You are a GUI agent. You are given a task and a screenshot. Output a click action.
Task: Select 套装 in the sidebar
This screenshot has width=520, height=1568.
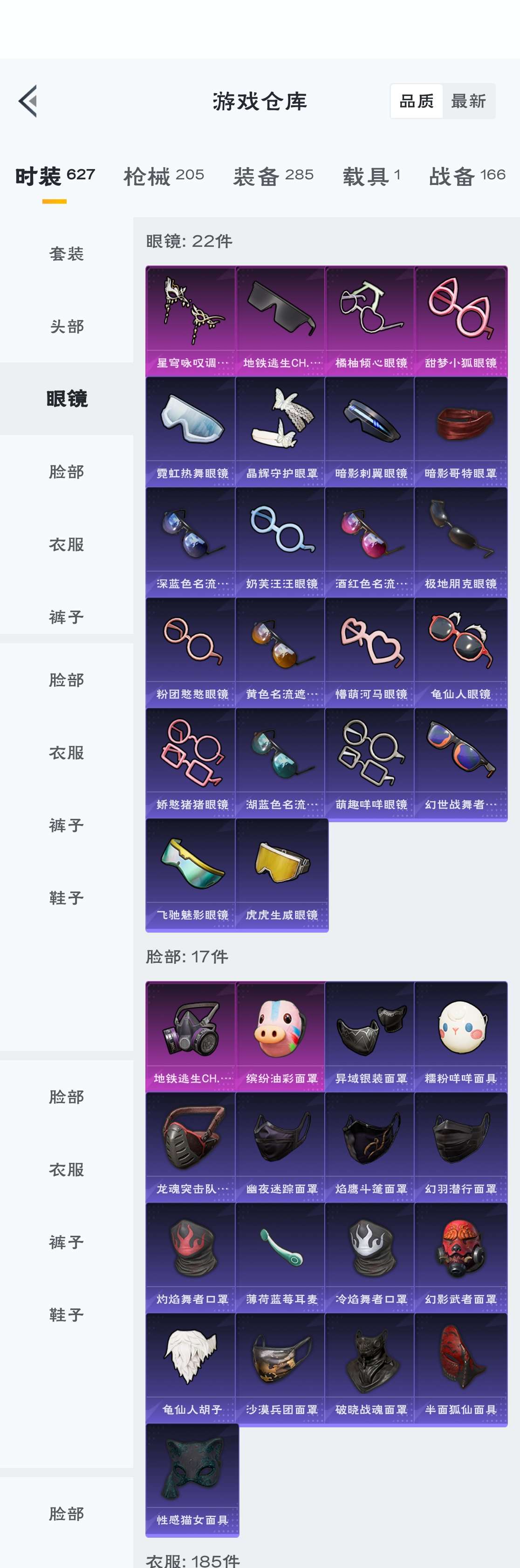pyautogui.click(x=66, y=254)
